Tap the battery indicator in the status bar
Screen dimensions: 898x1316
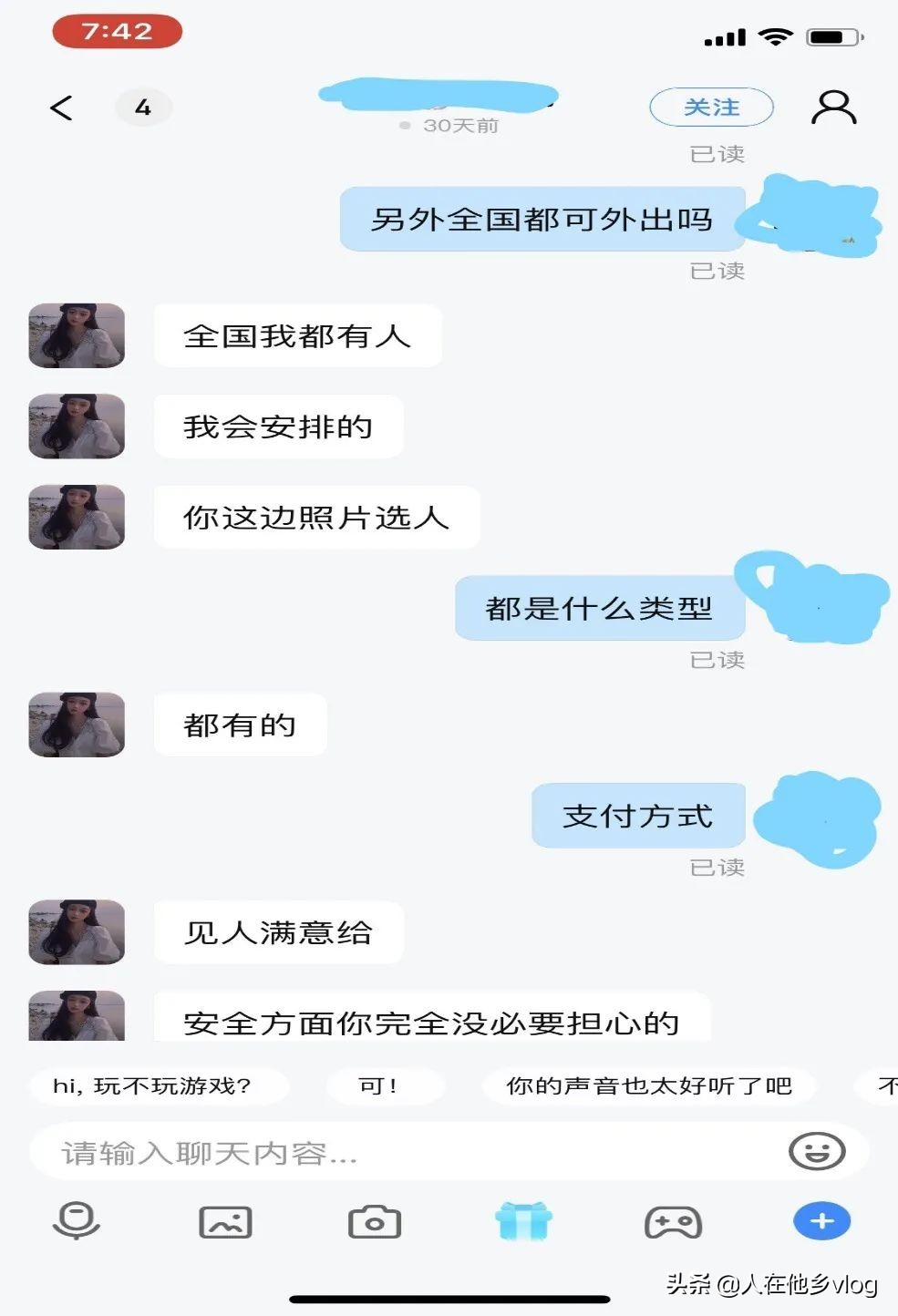click(832, 36)
